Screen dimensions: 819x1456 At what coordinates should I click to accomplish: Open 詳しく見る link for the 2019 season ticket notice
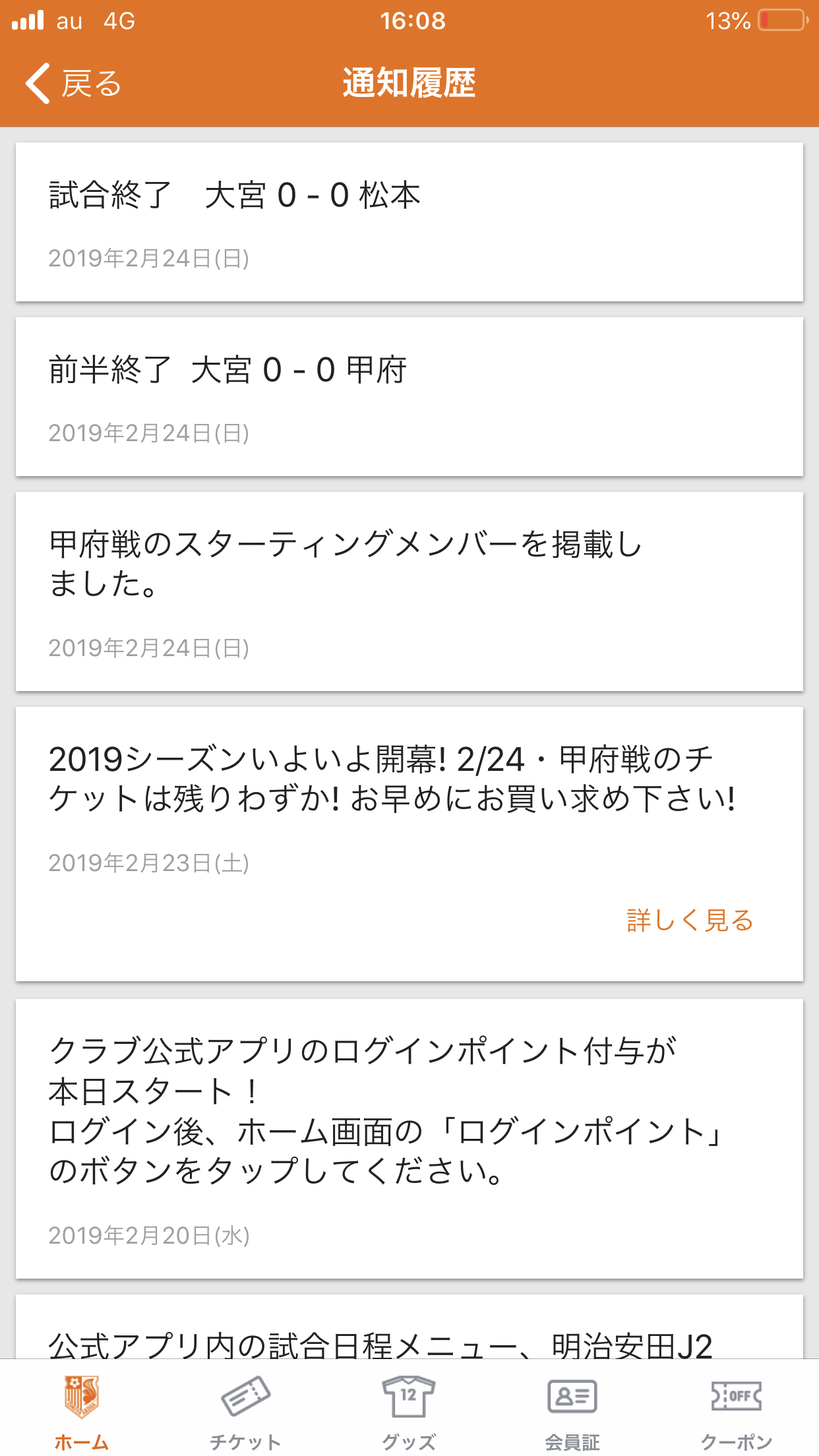(x=689, y=920)
